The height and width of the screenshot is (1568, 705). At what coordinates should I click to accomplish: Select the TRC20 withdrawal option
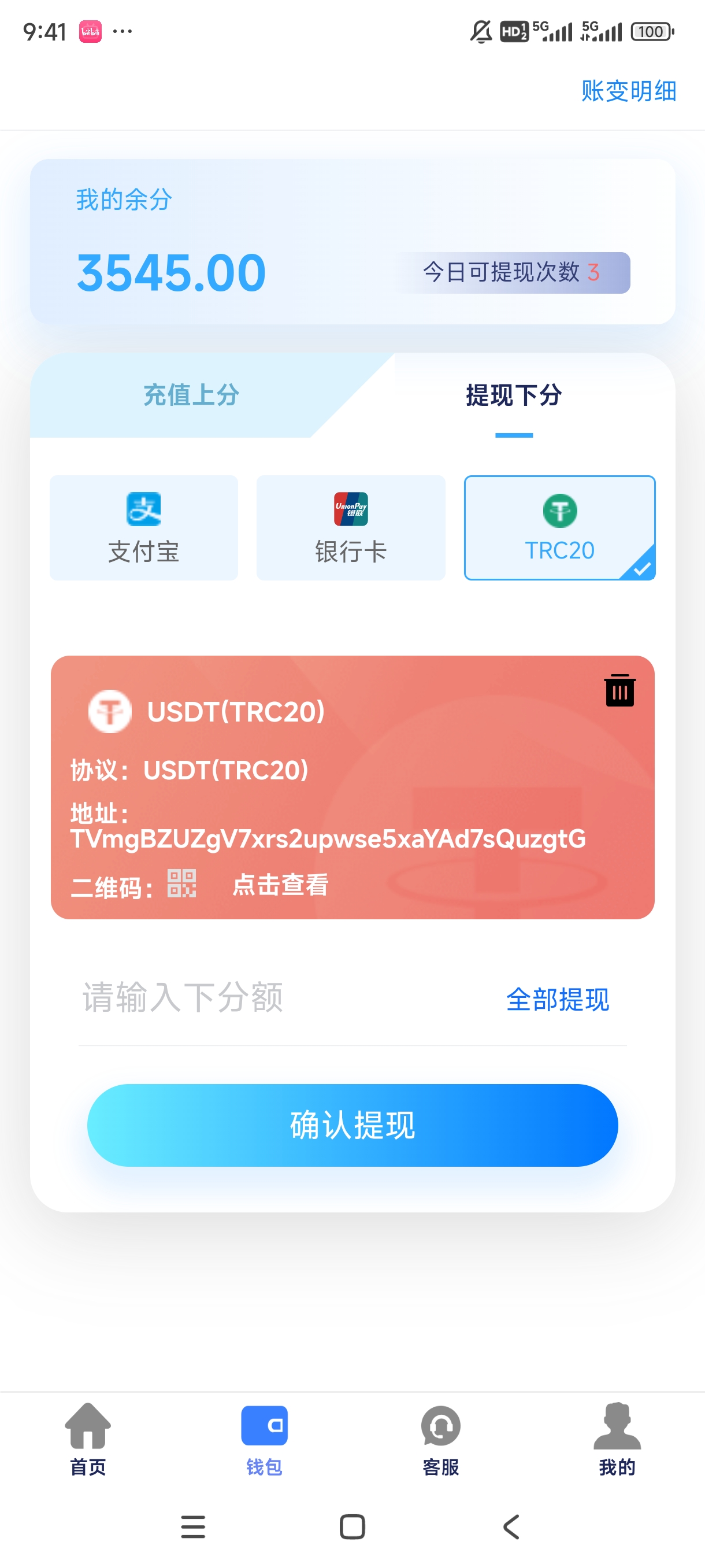click(559, 527)
